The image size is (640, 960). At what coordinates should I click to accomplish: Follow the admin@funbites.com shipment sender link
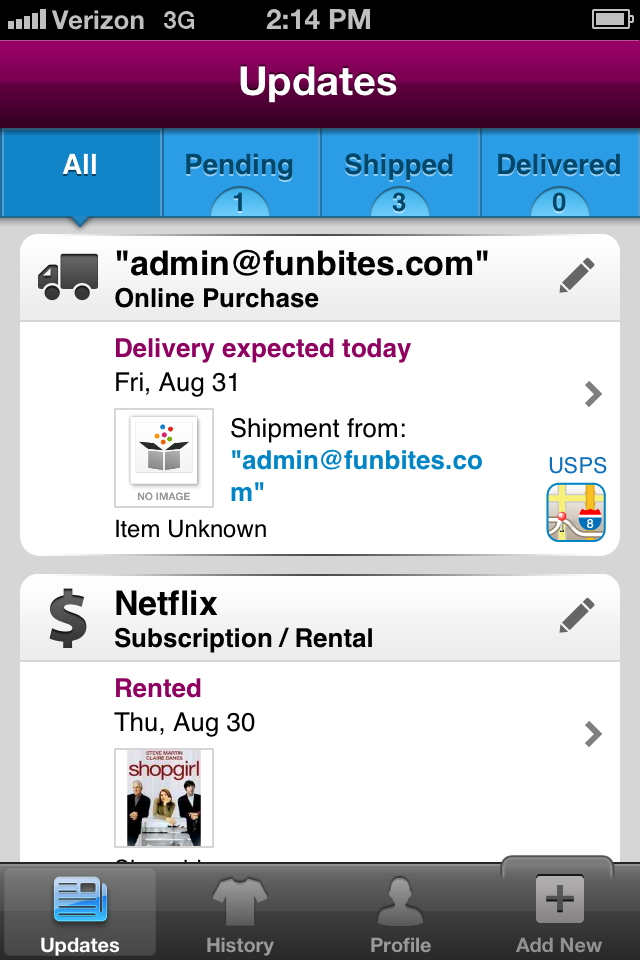(356, 476)
